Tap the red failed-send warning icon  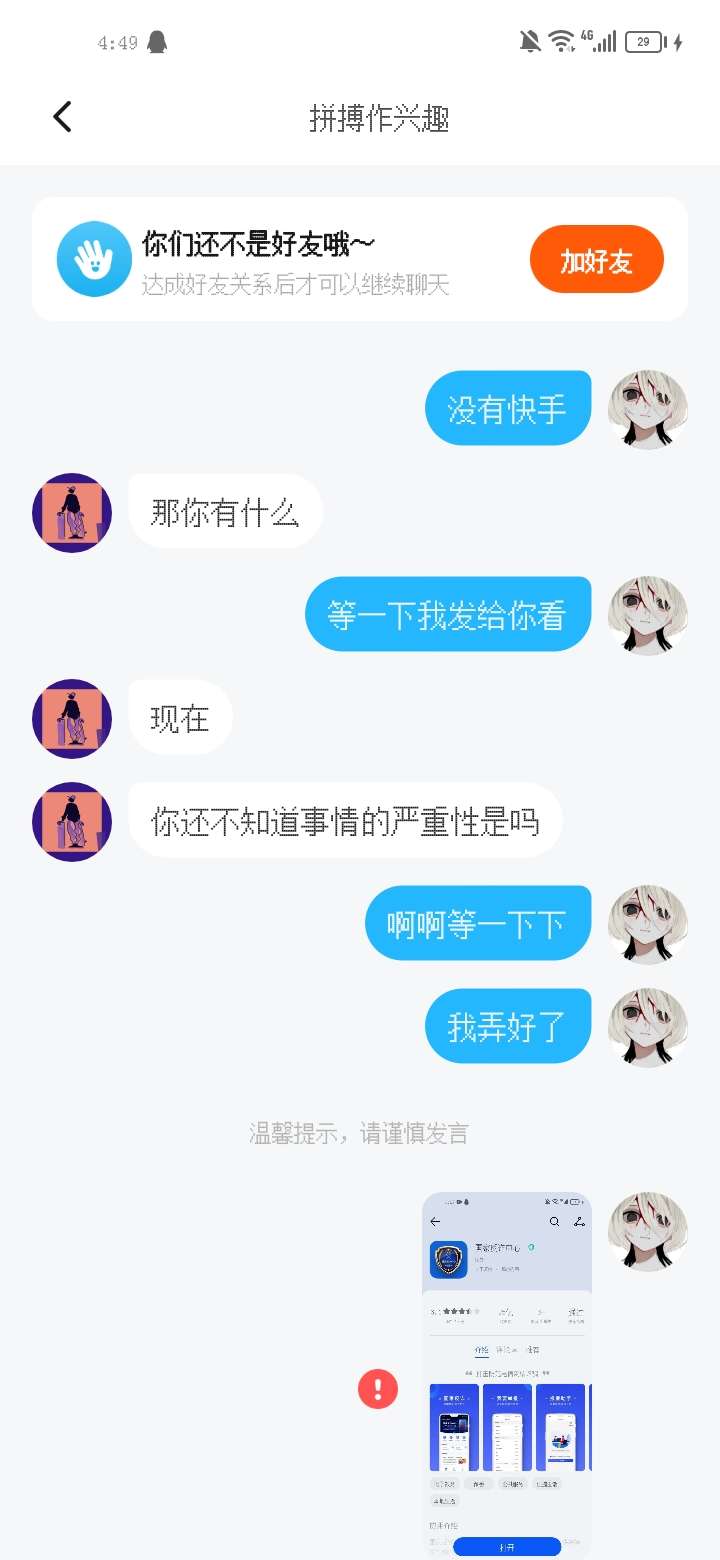click(378, 1388)
